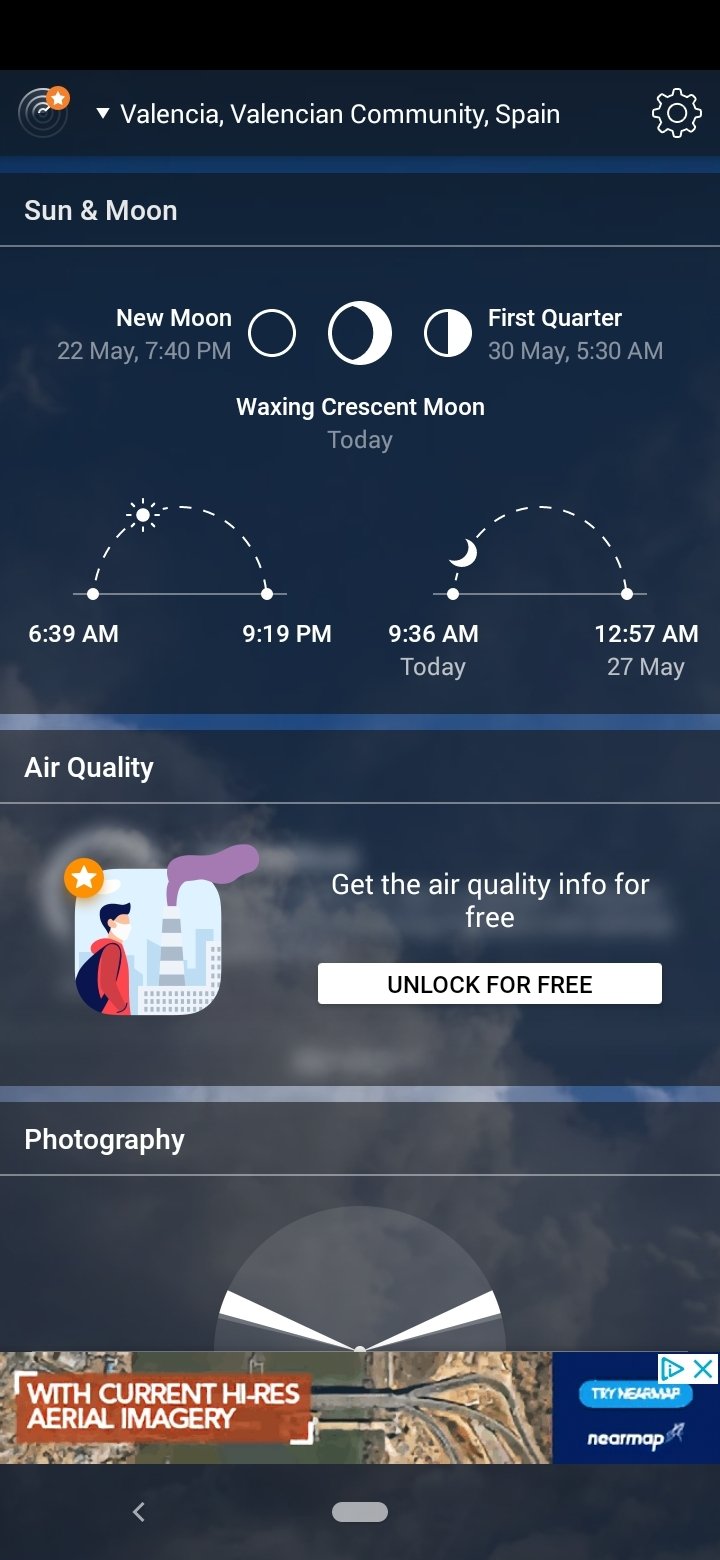720x1560 pixels.
Task: Open the settings gear
Action: coord(677,113)
